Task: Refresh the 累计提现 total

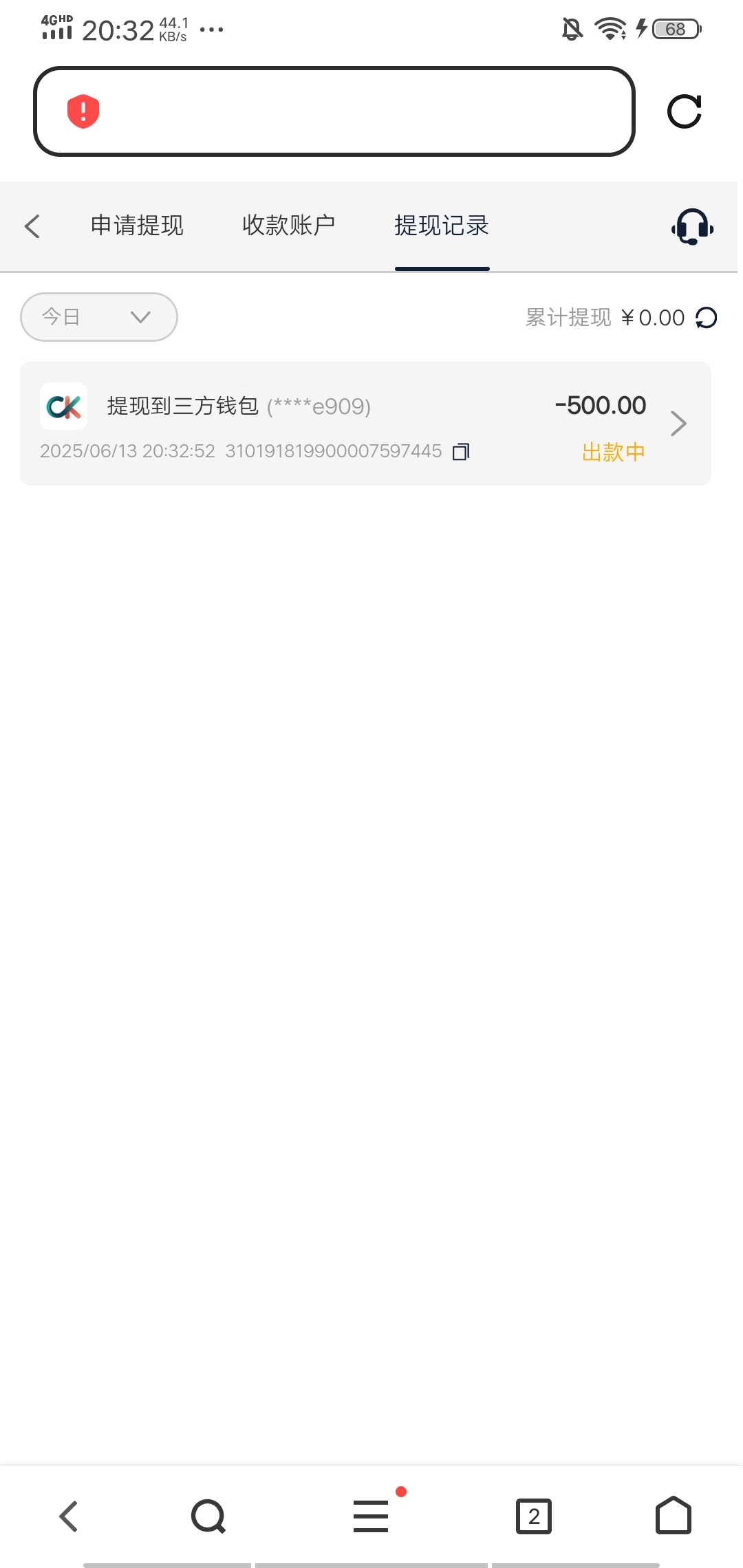Action: pyautogui.click(x=707, y=318)
